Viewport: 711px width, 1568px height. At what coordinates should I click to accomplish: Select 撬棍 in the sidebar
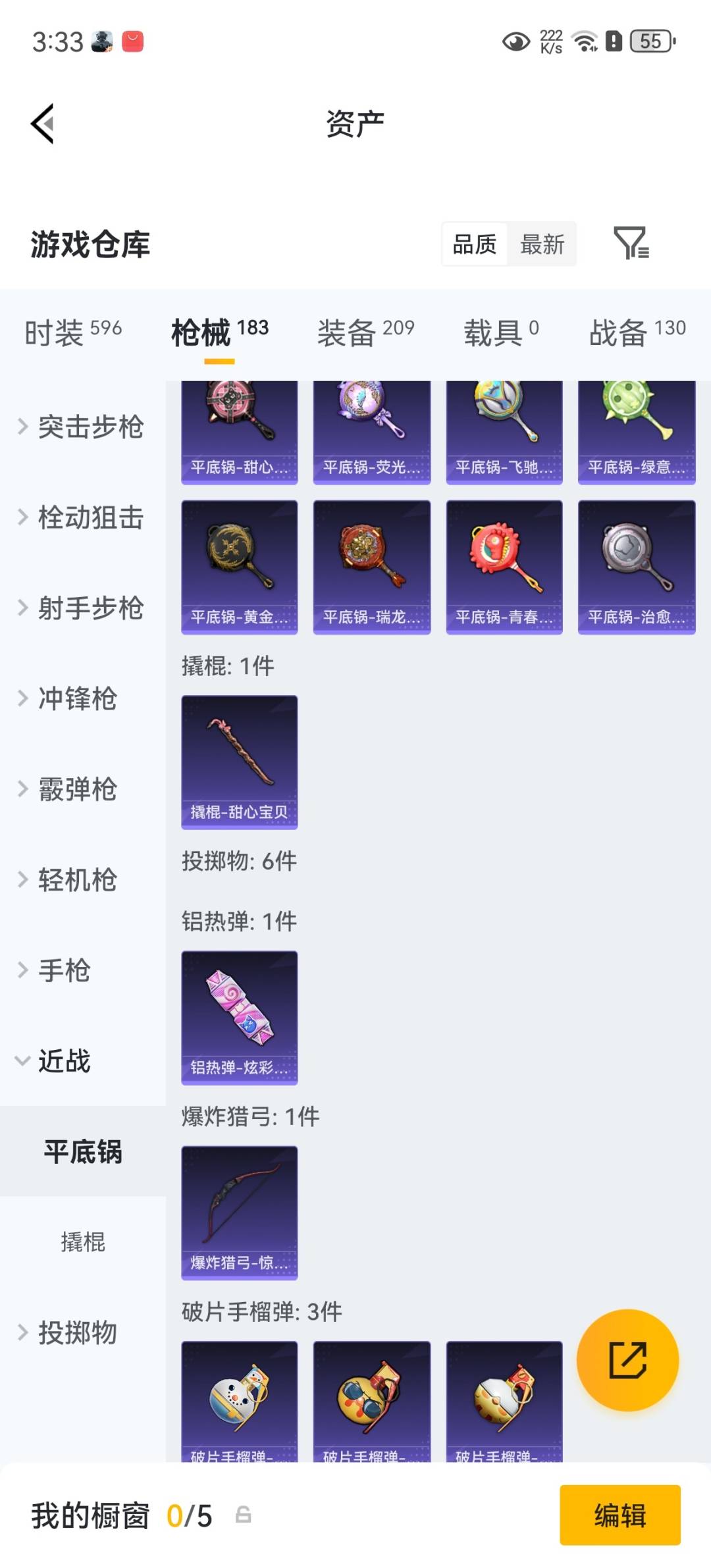[x=83, y=1243]
